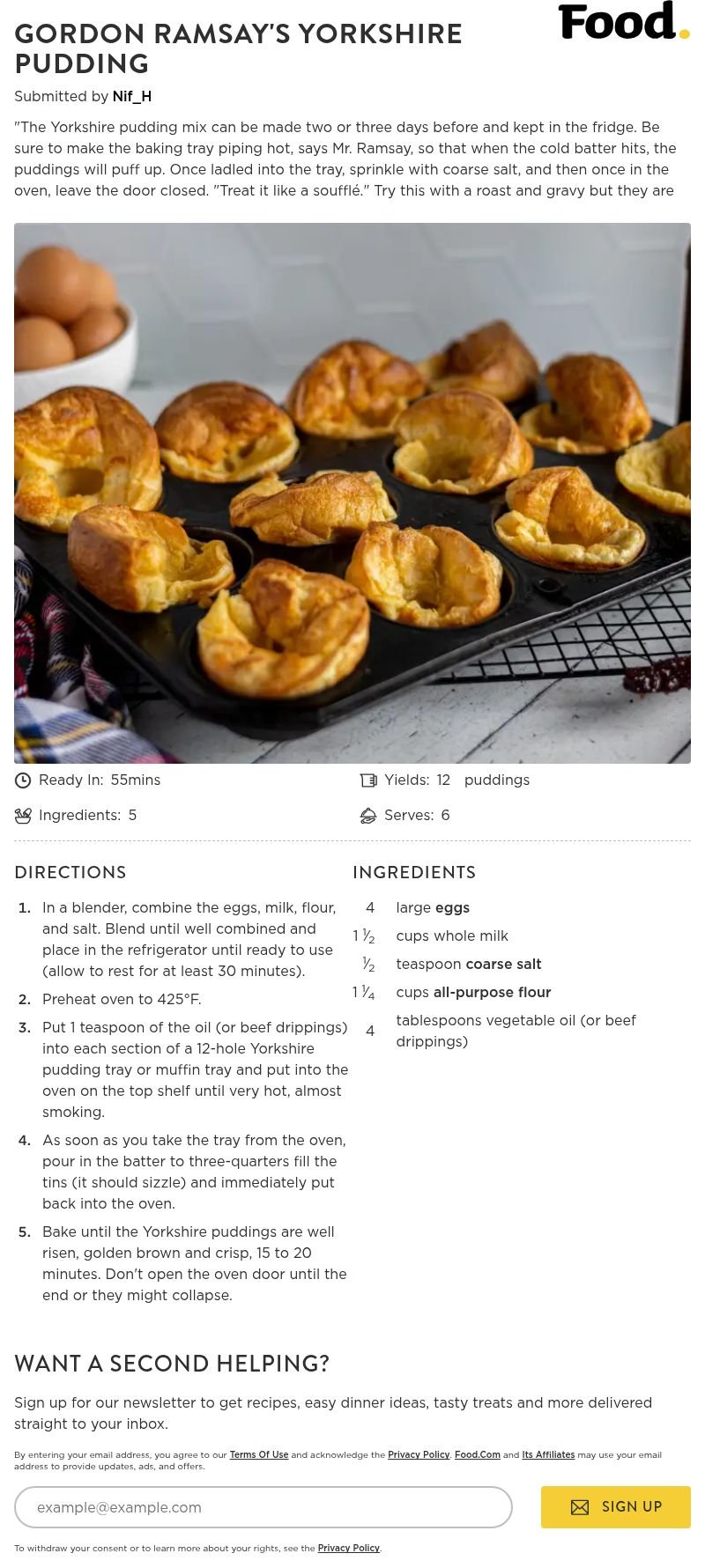Open the Its Affiliates link

pyautogui.click(x=548, y=1454)
